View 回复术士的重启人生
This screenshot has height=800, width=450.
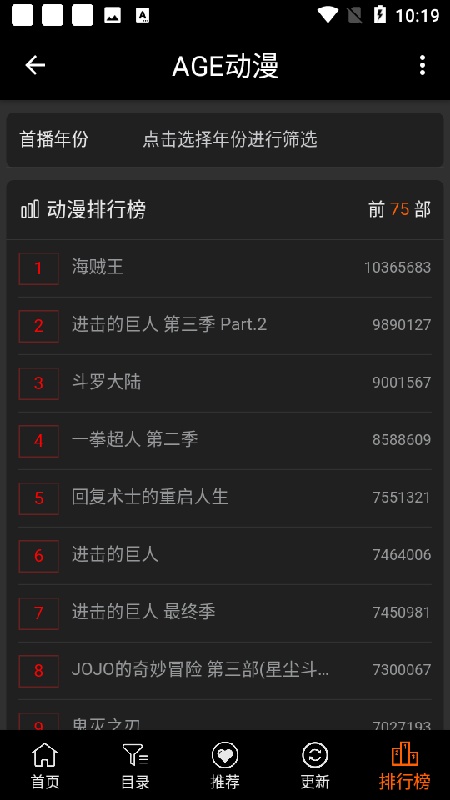(x=225, y=498)
